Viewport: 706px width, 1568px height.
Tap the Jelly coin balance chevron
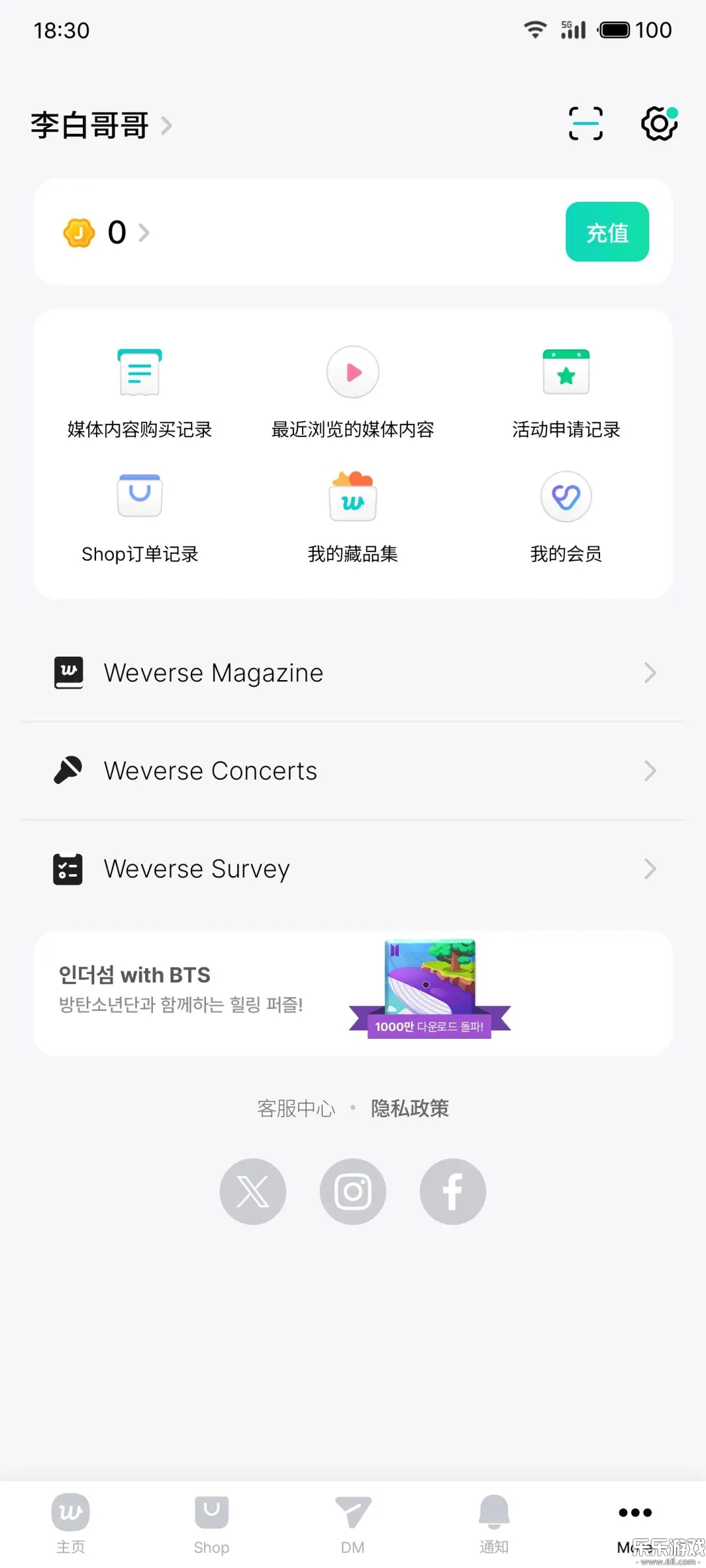tap(144, 233)
